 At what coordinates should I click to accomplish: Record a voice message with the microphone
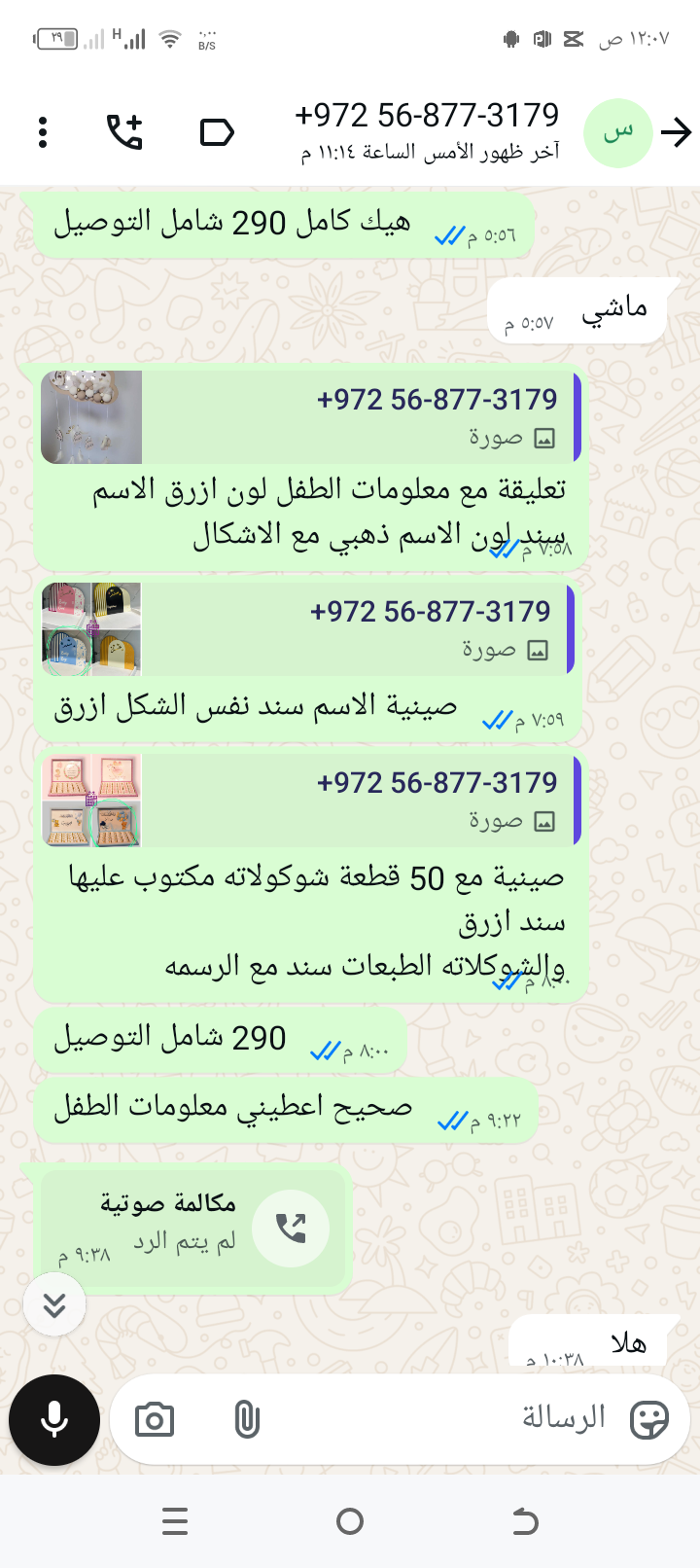54,1420
